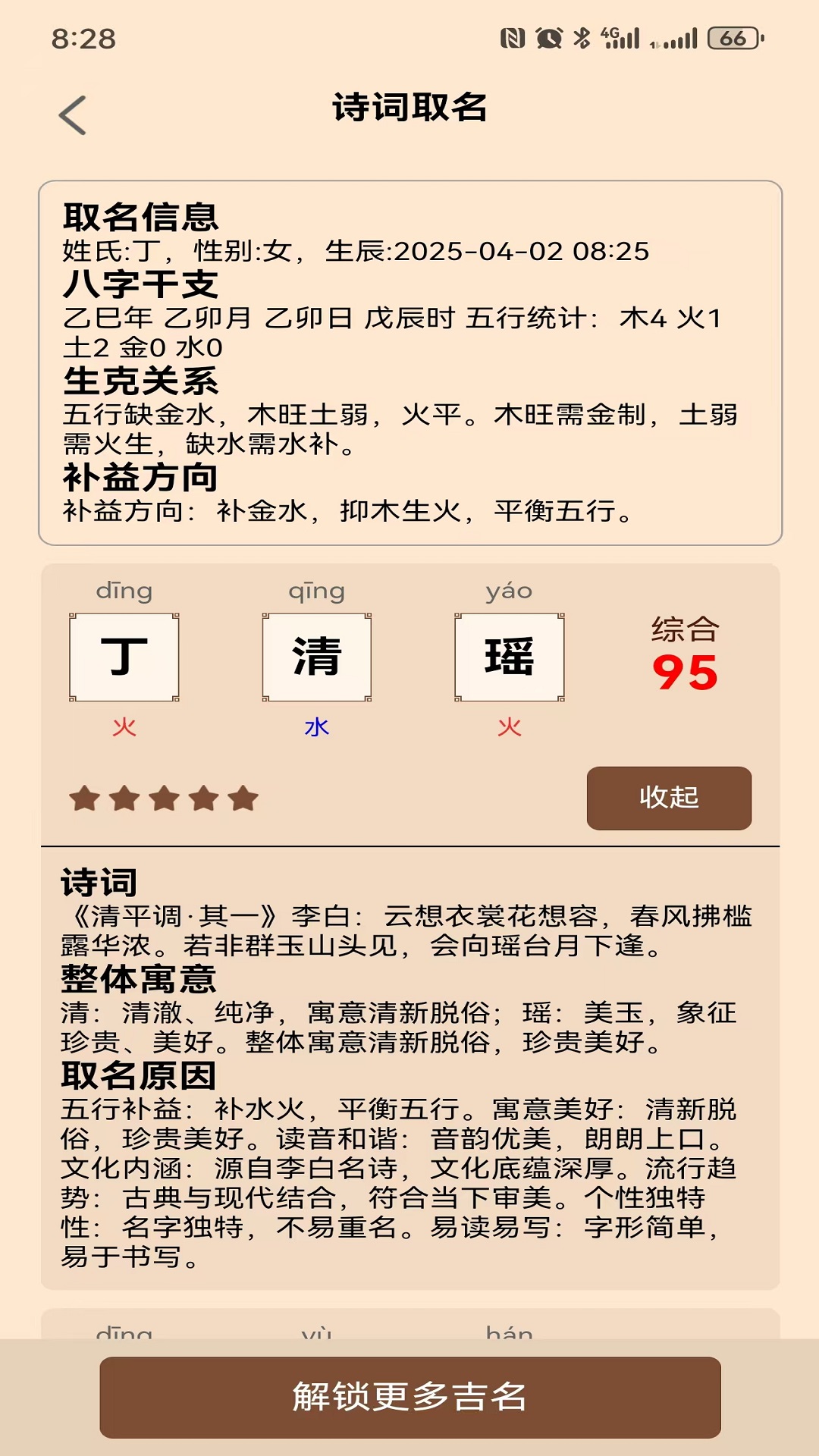Screen dimensions: 819x1456
Task: Expand the 取名信息 details section
Action: tap(141, 218)
